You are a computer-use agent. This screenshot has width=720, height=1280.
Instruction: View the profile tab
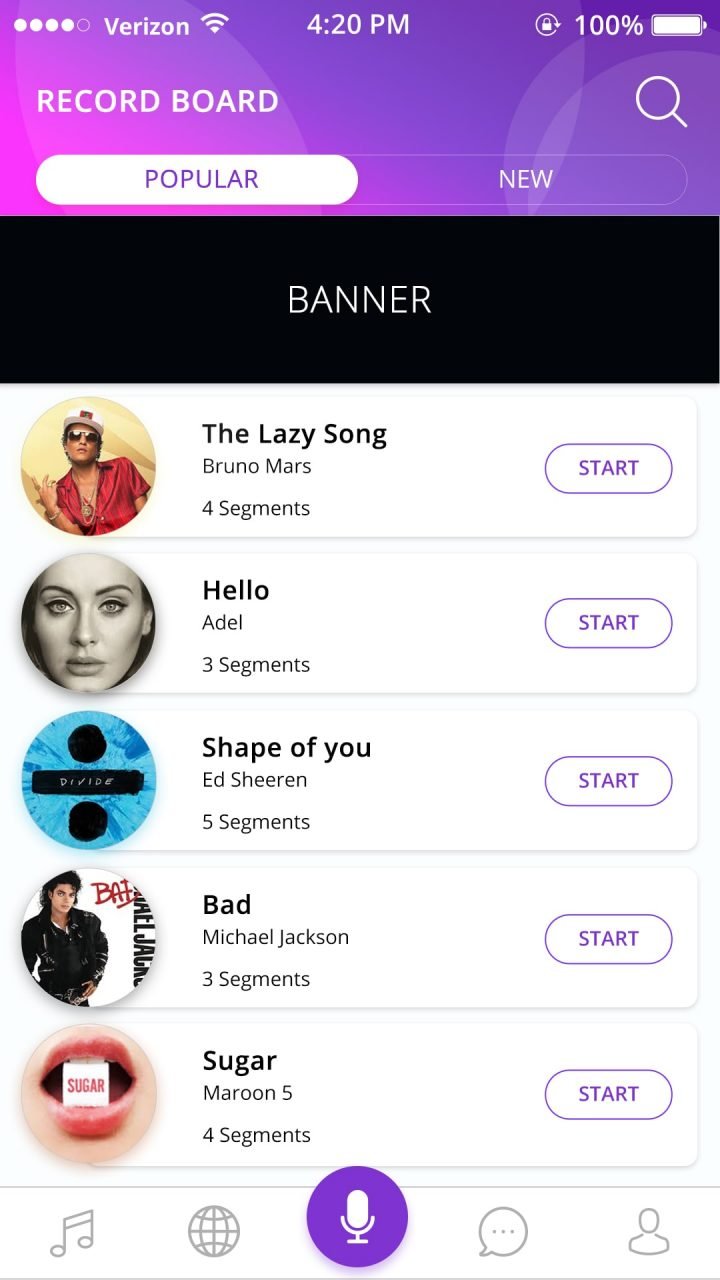coord(648,1231)
